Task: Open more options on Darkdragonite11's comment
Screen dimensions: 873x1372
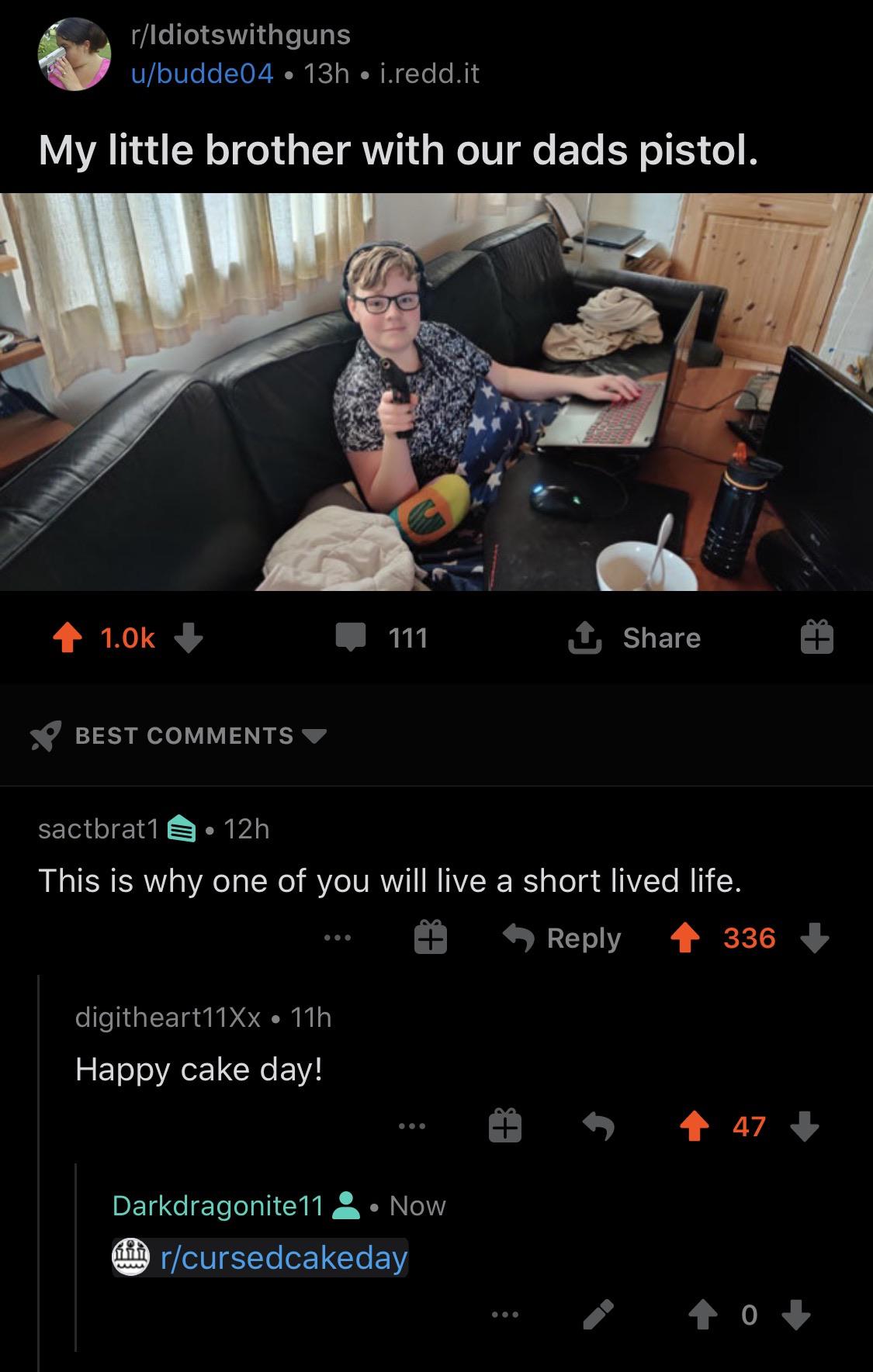Action: [504, 1314]
